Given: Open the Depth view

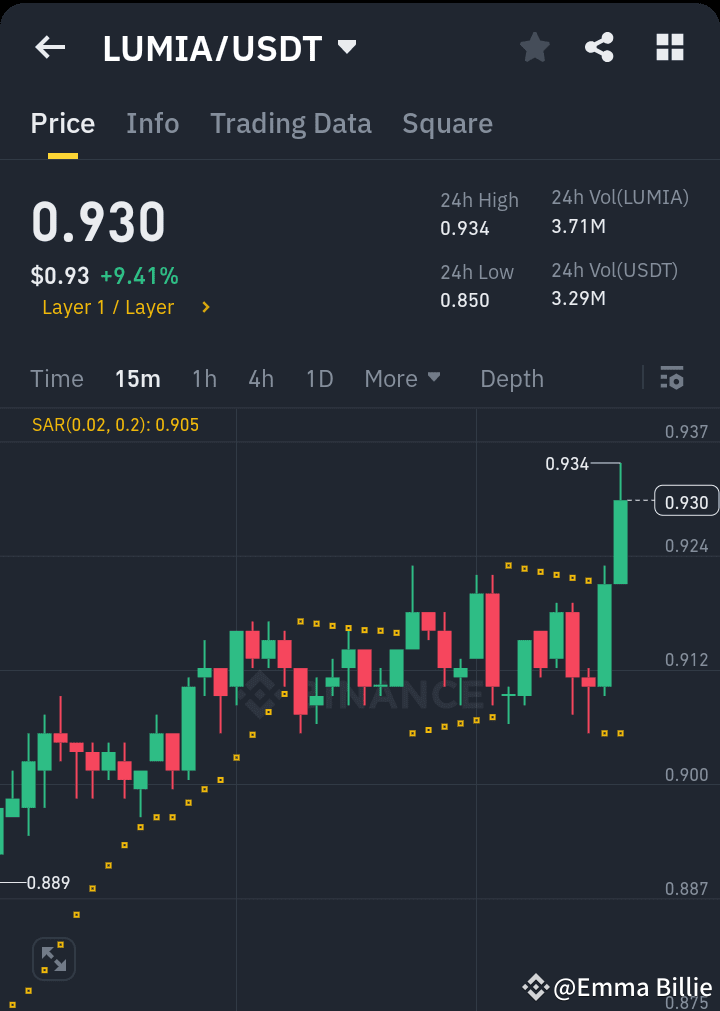Looking at the screenshot, I should tap(511, 379).
